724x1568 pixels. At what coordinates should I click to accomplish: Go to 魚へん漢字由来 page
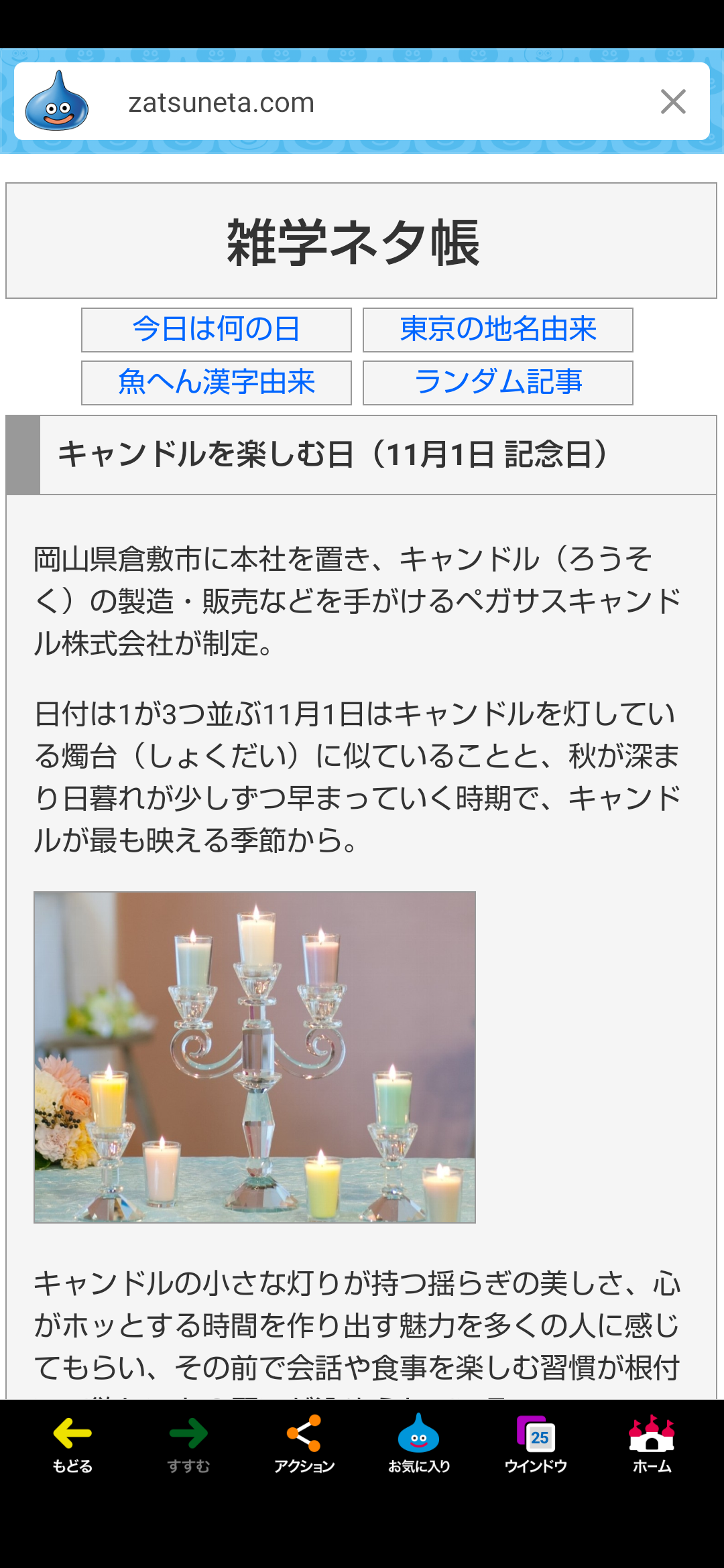pyautogui.click(x=217, y=383)
